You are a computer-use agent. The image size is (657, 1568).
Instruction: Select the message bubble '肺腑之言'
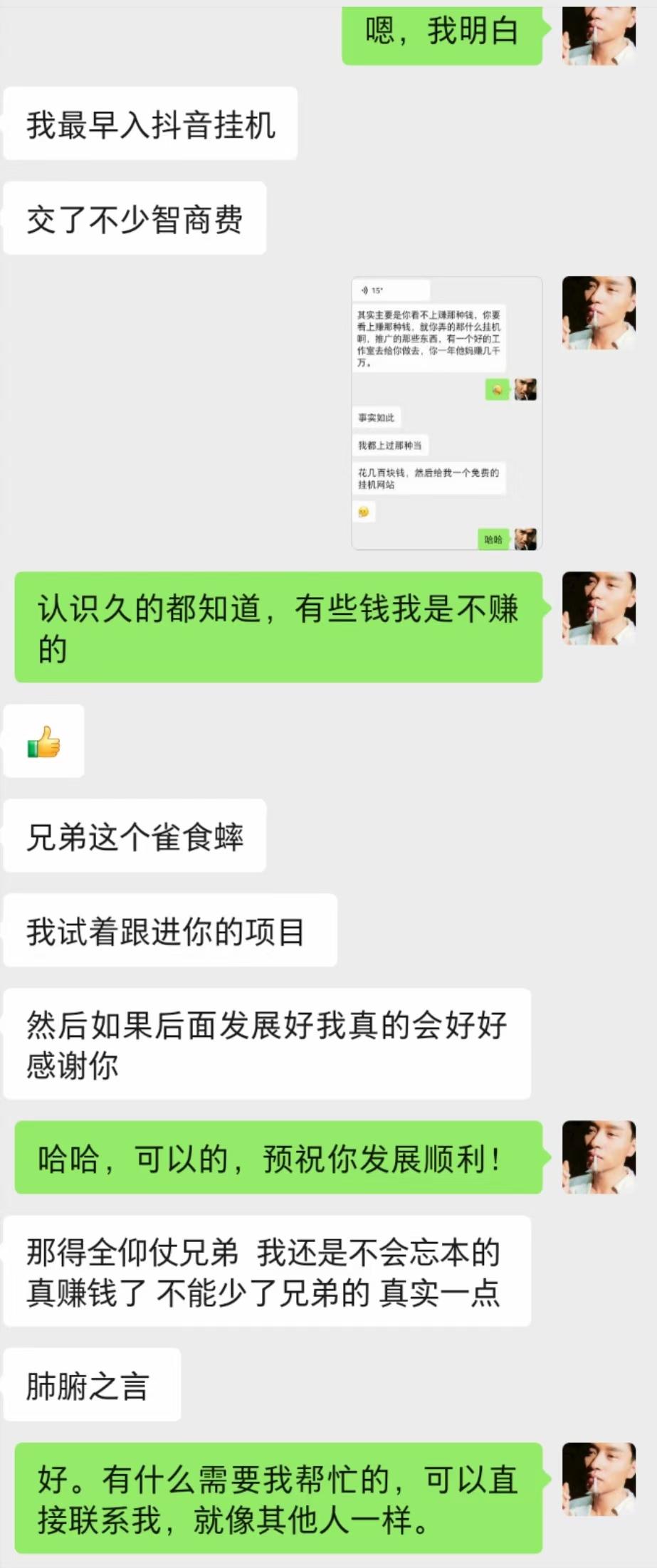pos(91,1384)
